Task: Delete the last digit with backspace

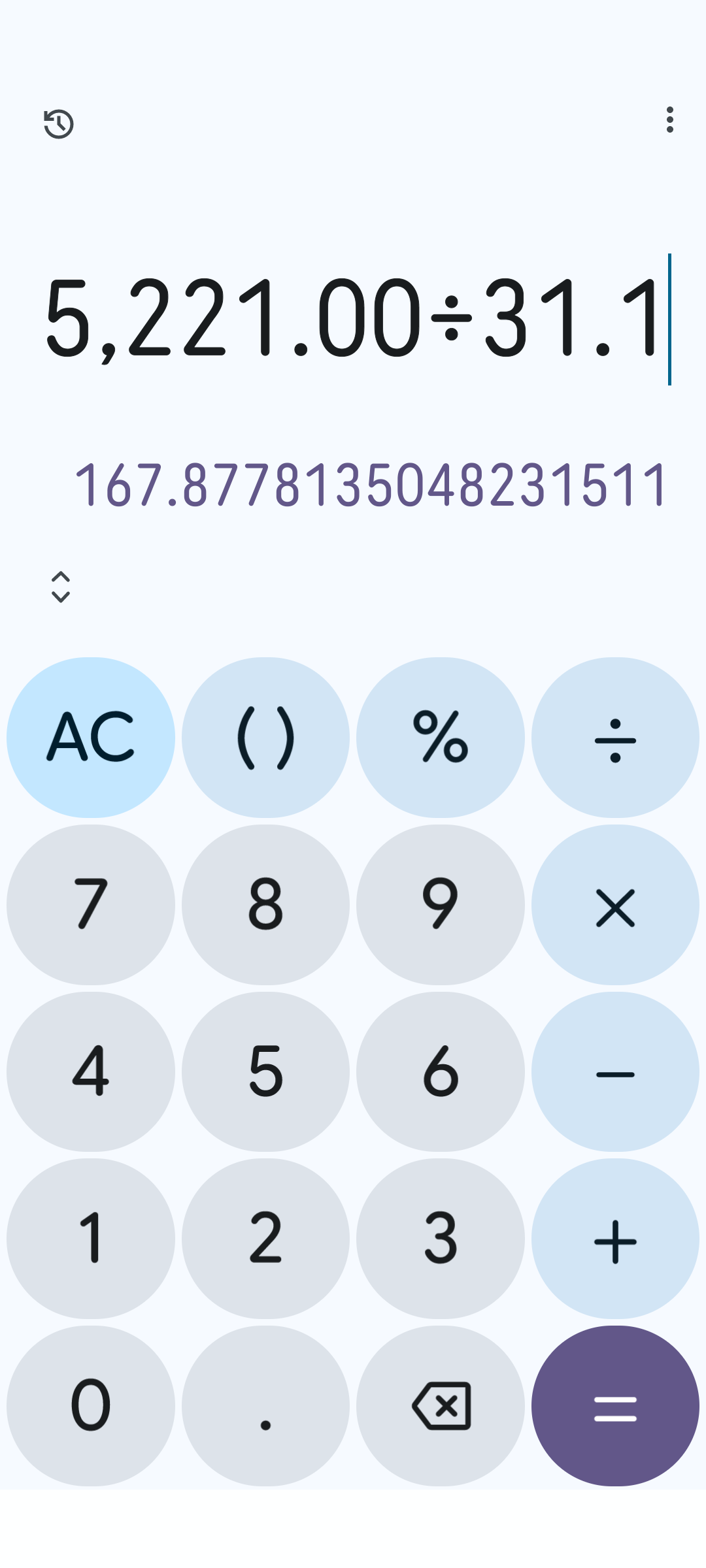Action: (440, 1407)
